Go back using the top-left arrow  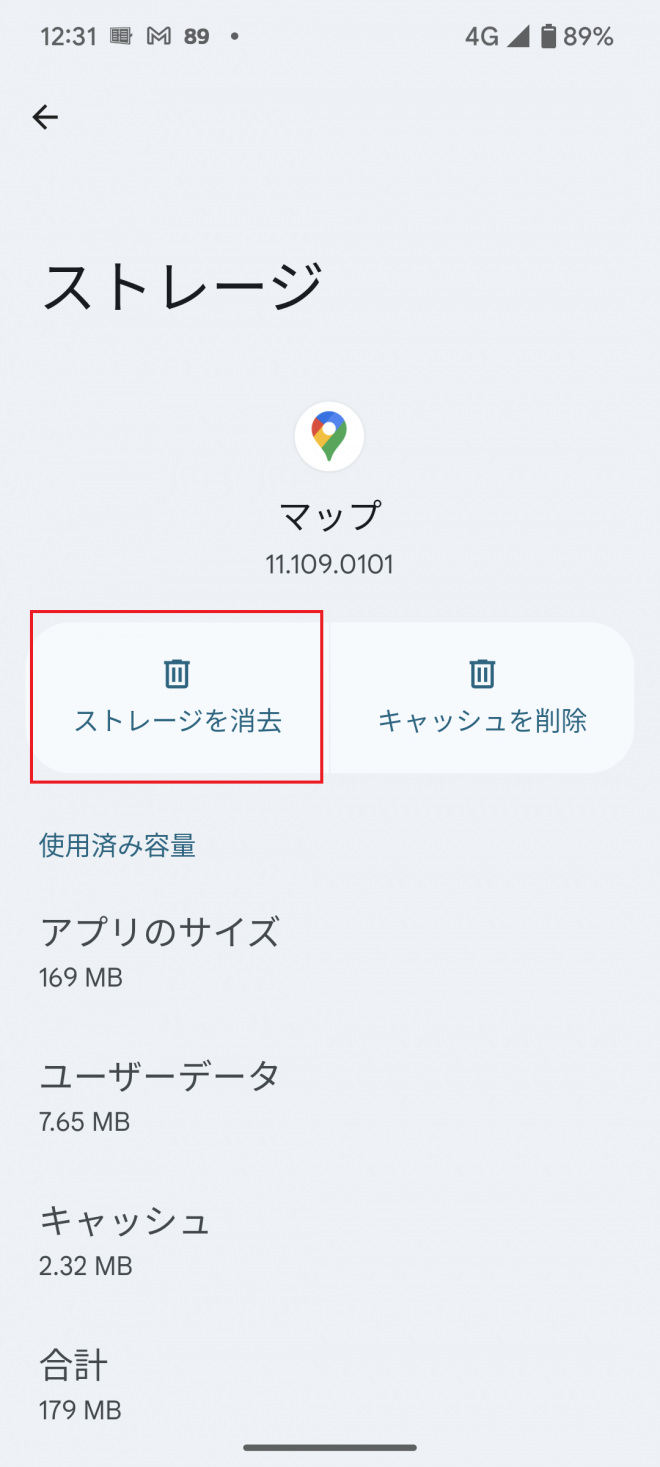coord(45,118)
